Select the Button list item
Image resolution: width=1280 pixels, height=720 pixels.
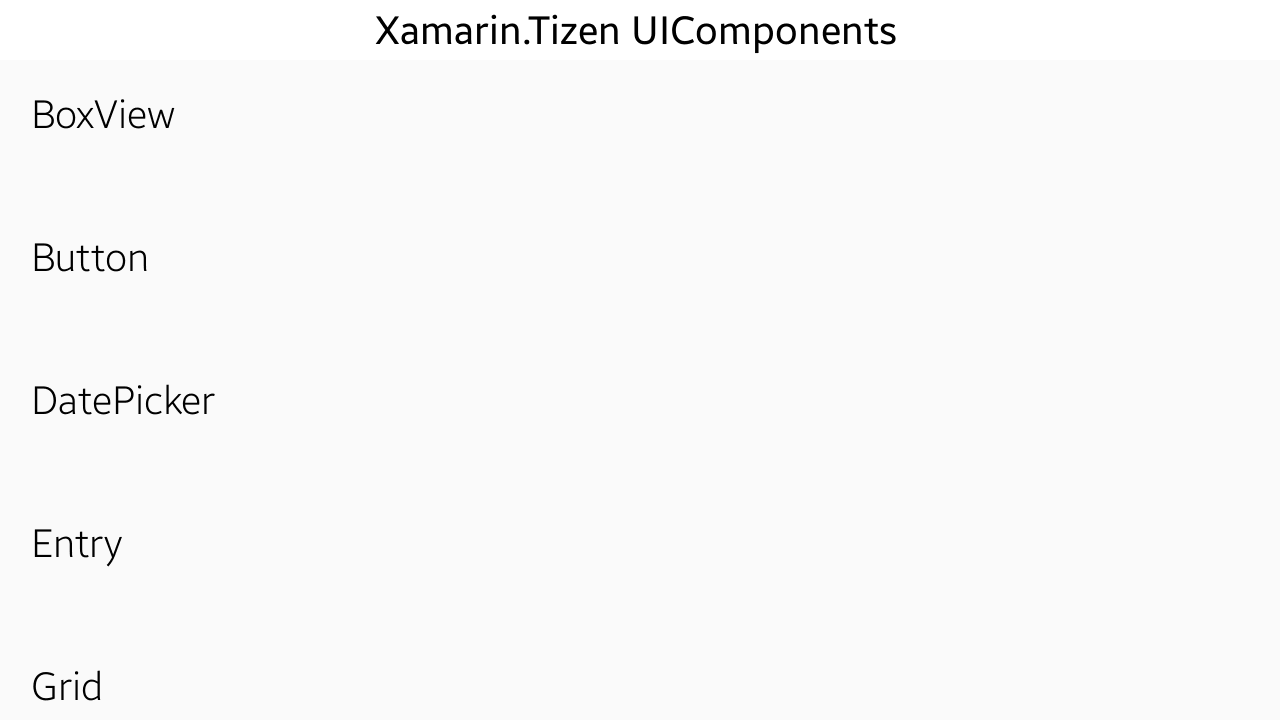90,259
